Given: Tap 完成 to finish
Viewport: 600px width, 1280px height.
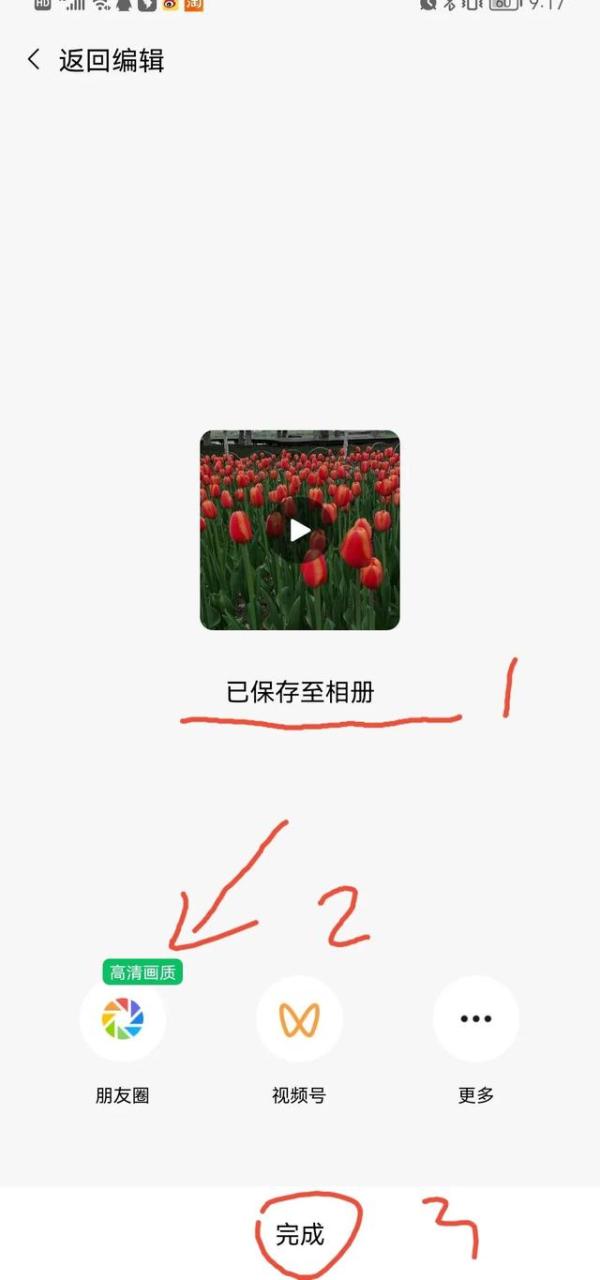Looking at the screenshot, I should click(300, 1235).
